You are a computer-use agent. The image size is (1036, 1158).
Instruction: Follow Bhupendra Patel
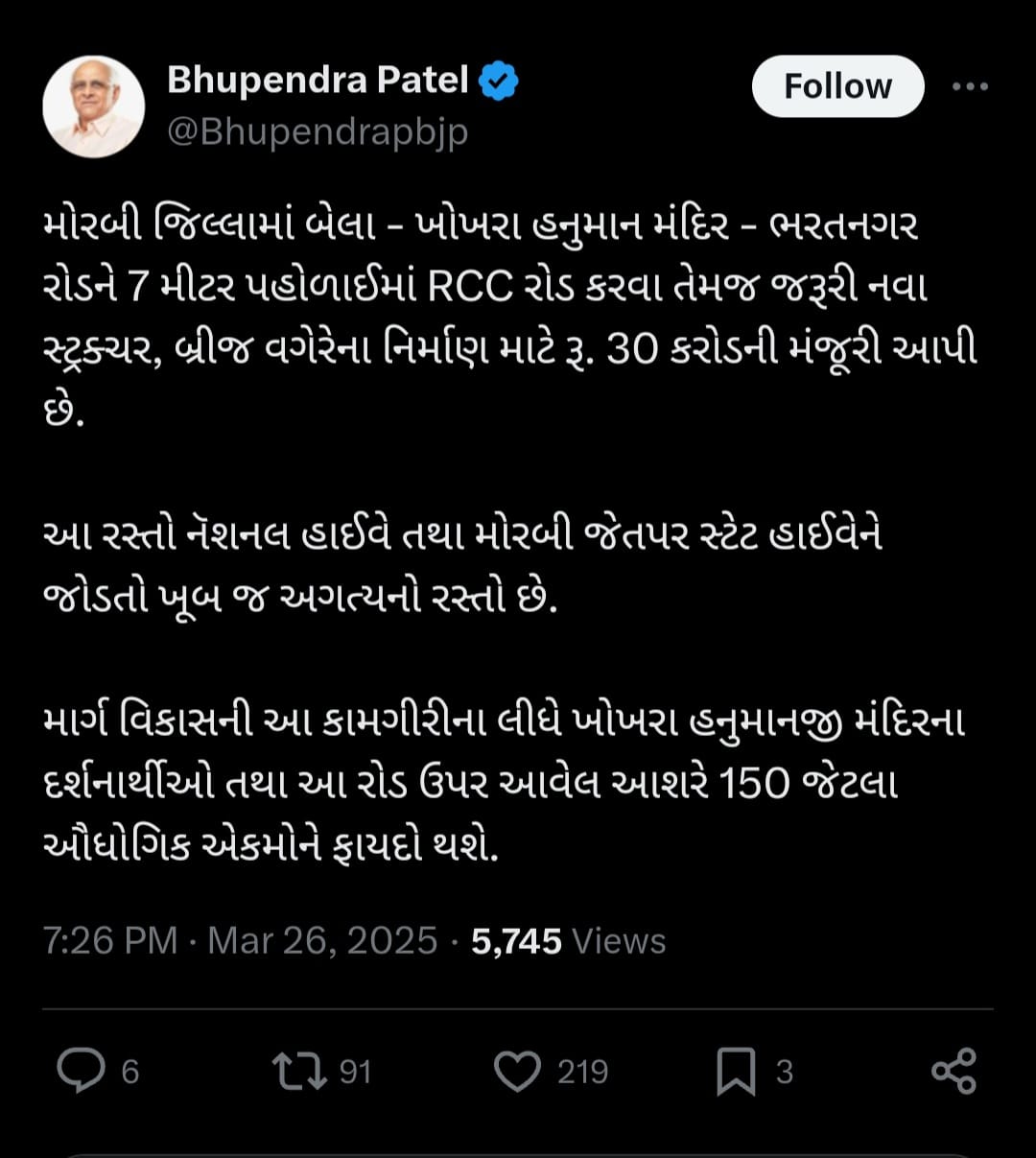coord(837,86)
